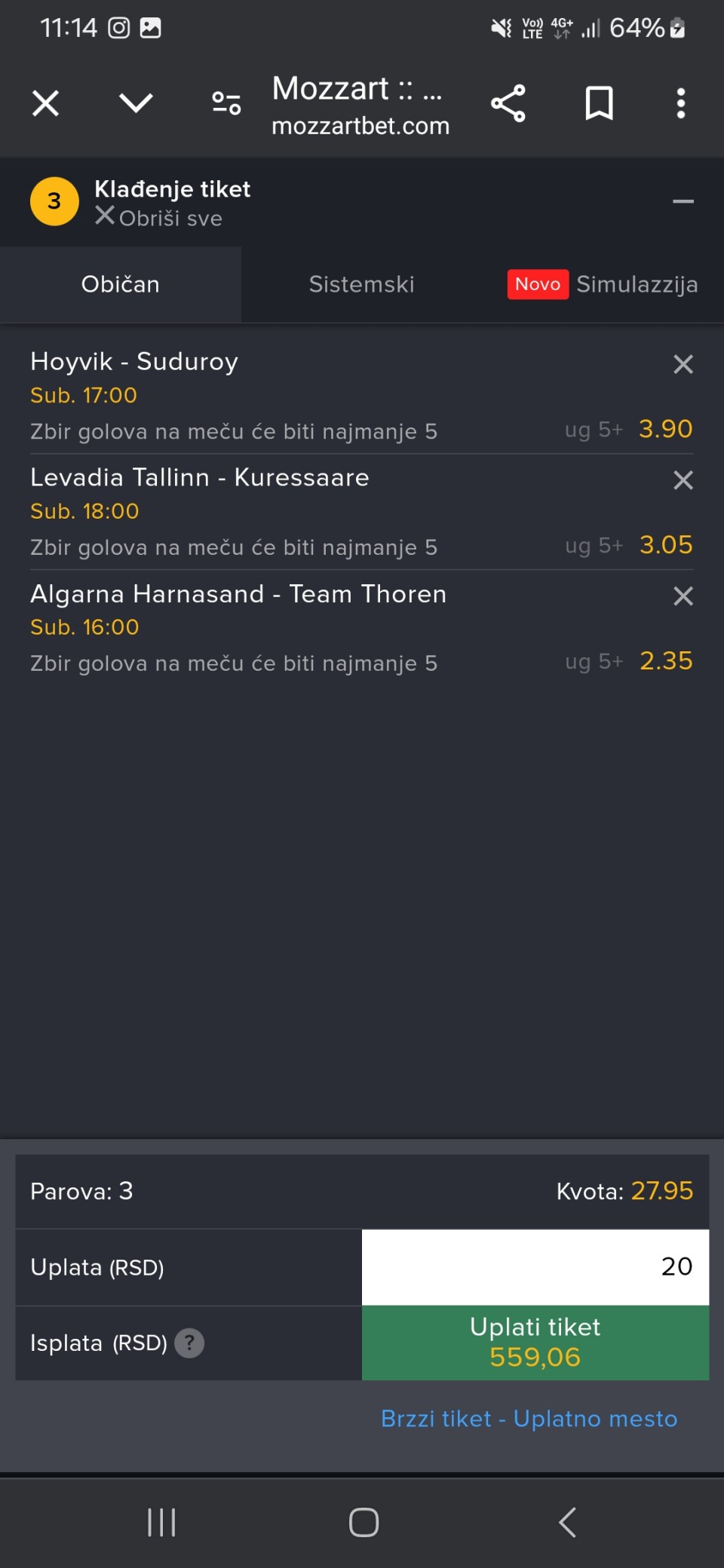
Task: Edit the Uplata (RSD) amount field
Action: (x=535, y=1266)
